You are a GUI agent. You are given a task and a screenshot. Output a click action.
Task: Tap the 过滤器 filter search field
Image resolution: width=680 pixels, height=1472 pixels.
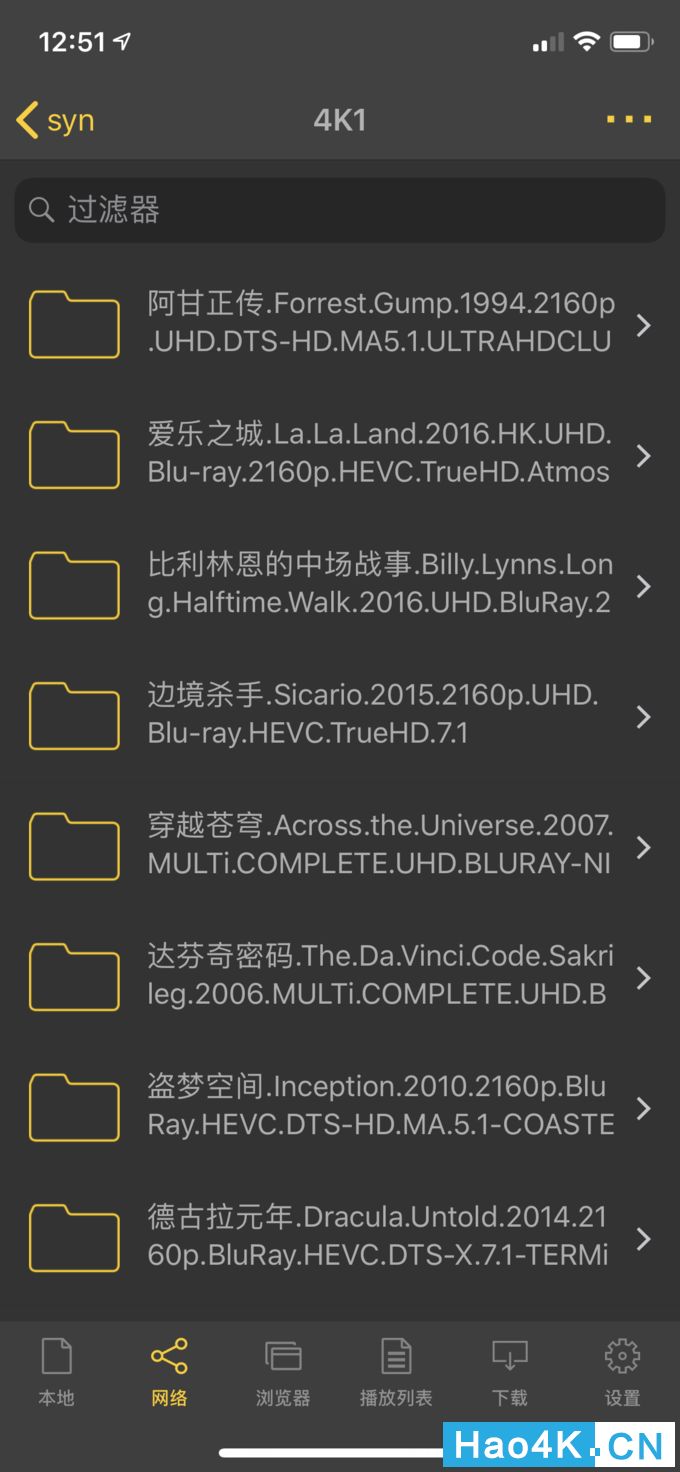[340, 210]
